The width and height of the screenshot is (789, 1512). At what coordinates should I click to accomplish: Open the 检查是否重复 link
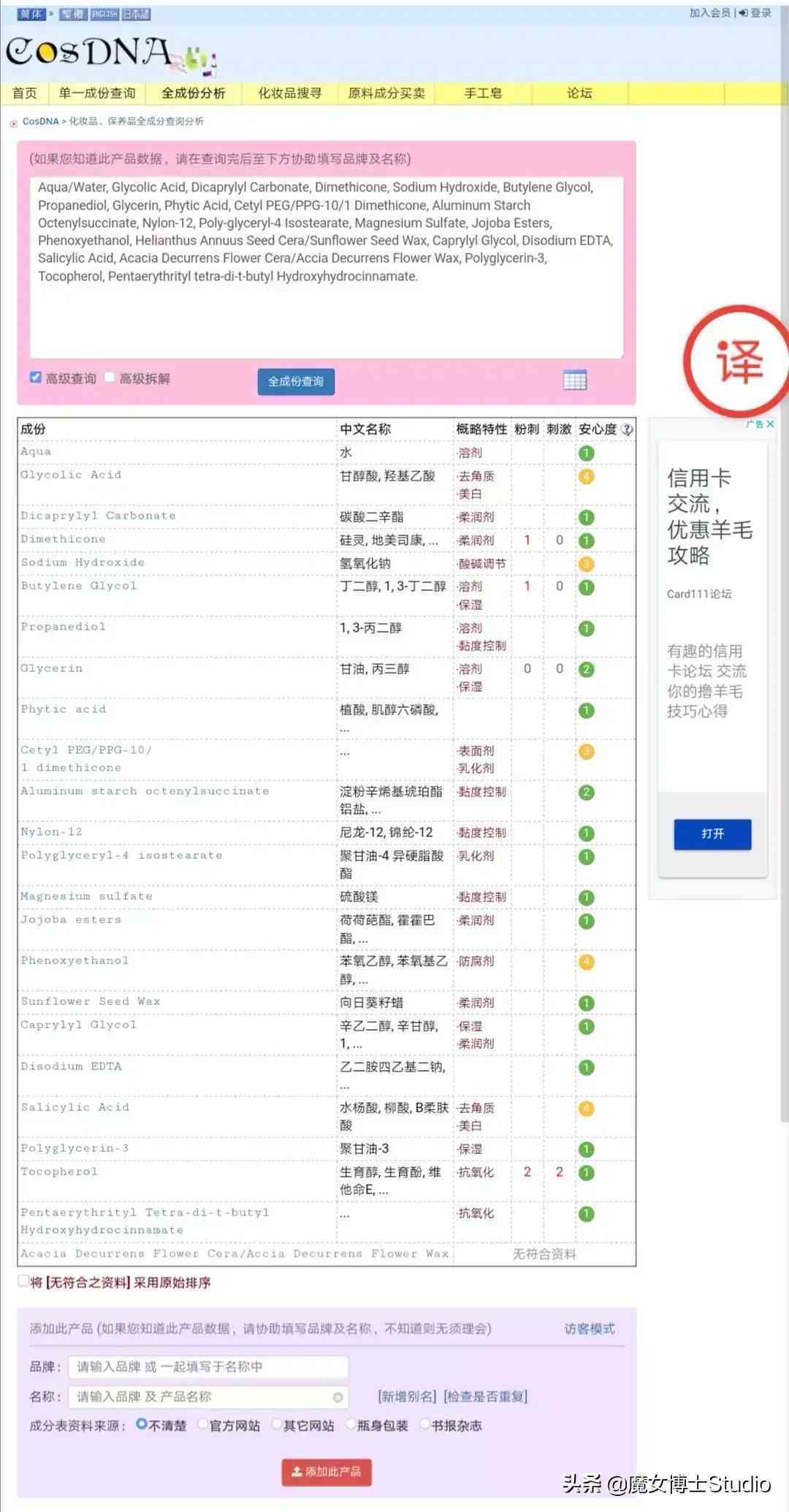(486, 1396)
